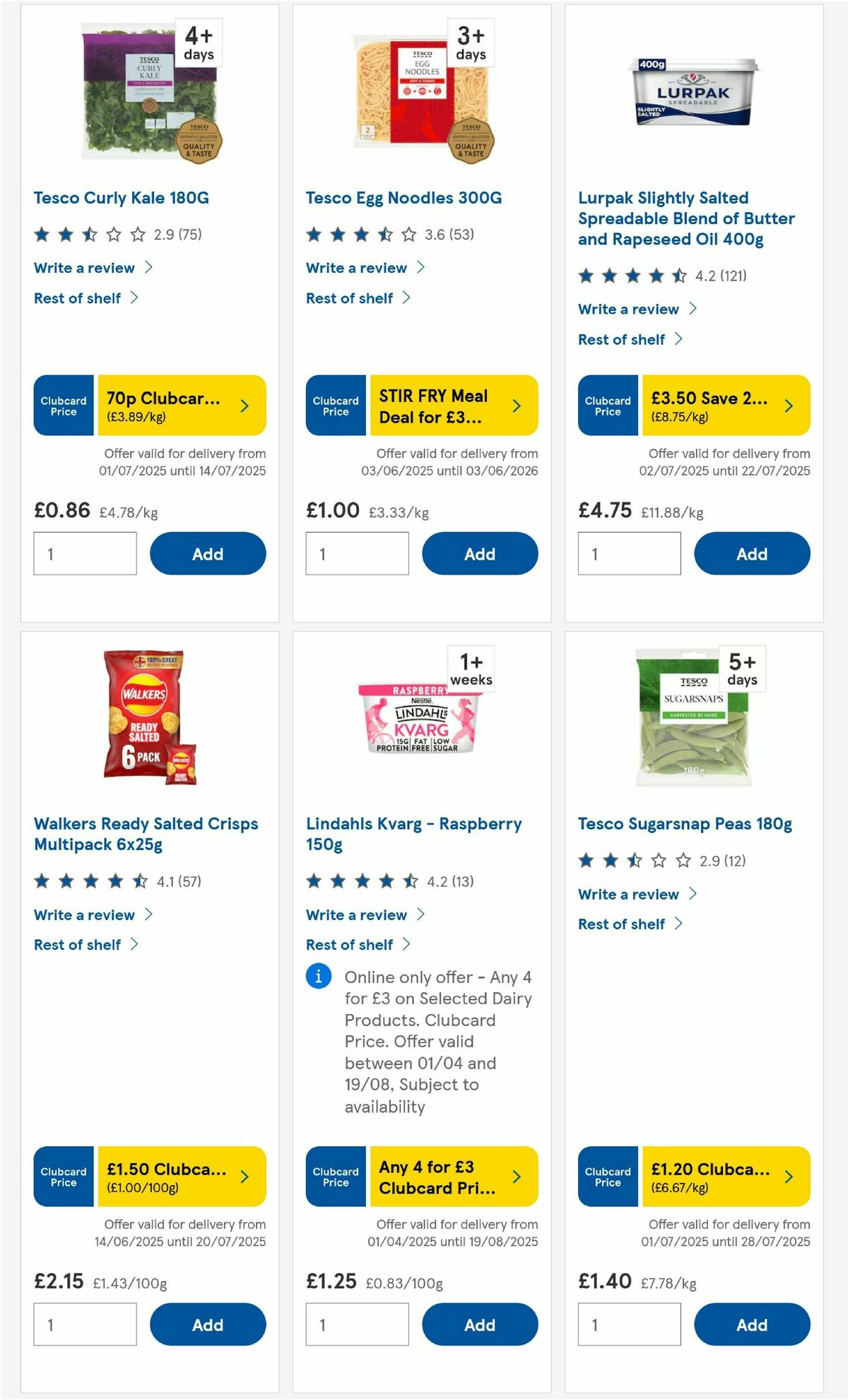
Task: Click the 4.2 rating count link on Lurpak
Action: click(722, 276)
